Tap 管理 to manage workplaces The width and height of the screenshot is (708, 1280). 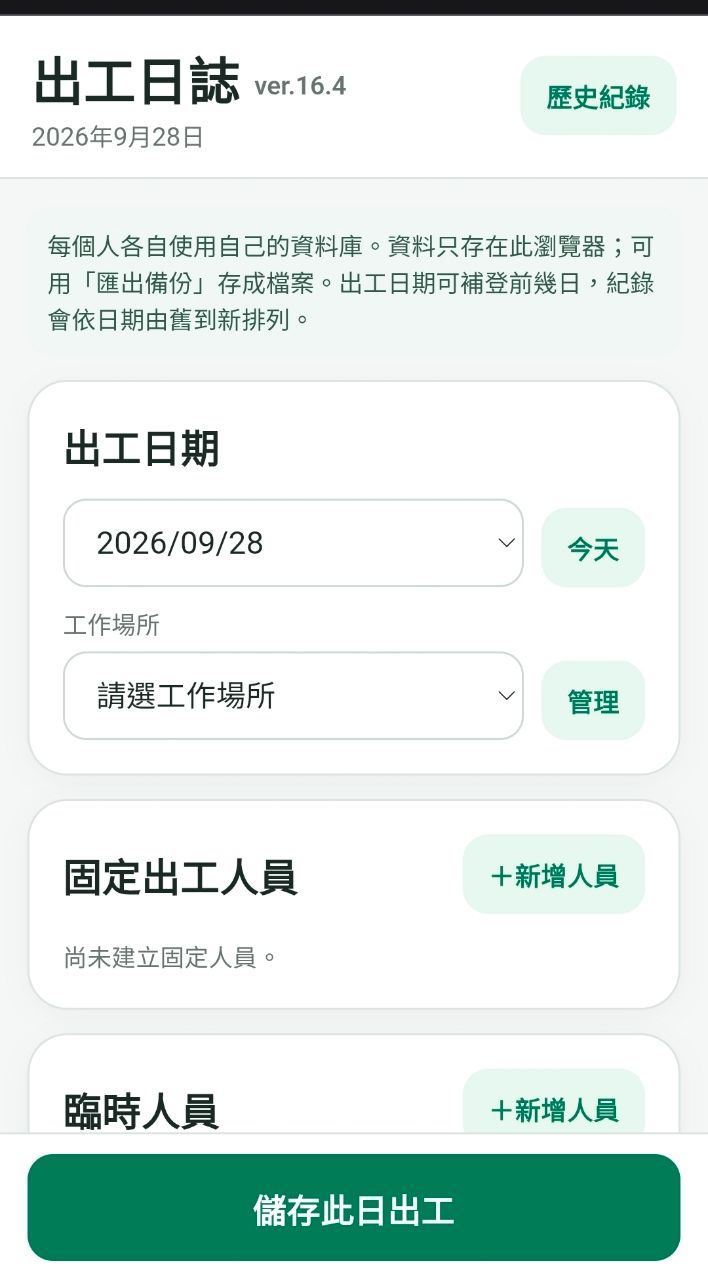[593, 701]
